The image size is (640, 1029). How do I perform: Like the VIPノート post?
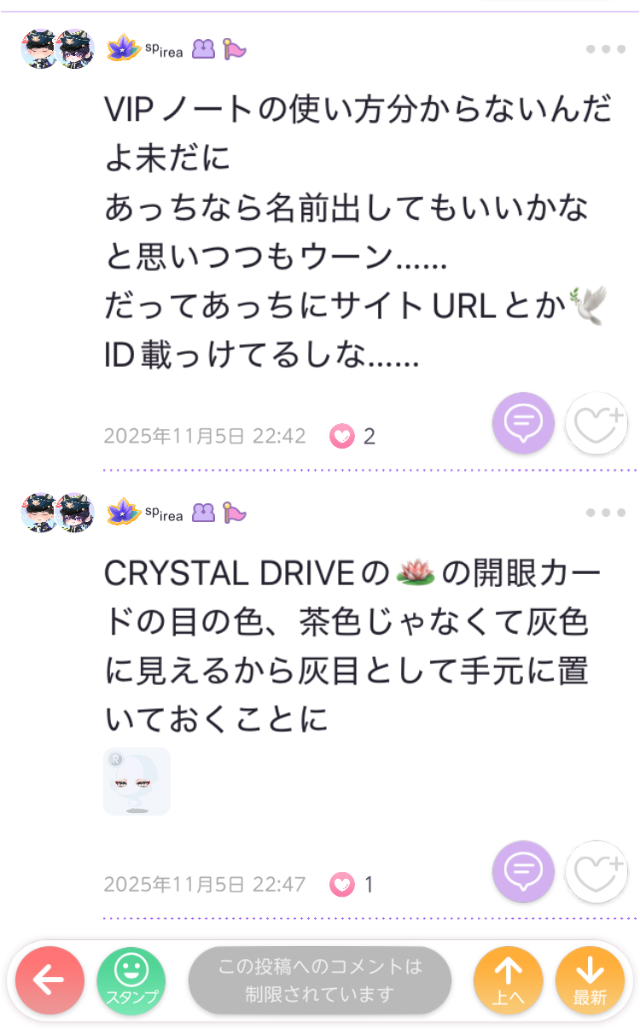point(597,424)
